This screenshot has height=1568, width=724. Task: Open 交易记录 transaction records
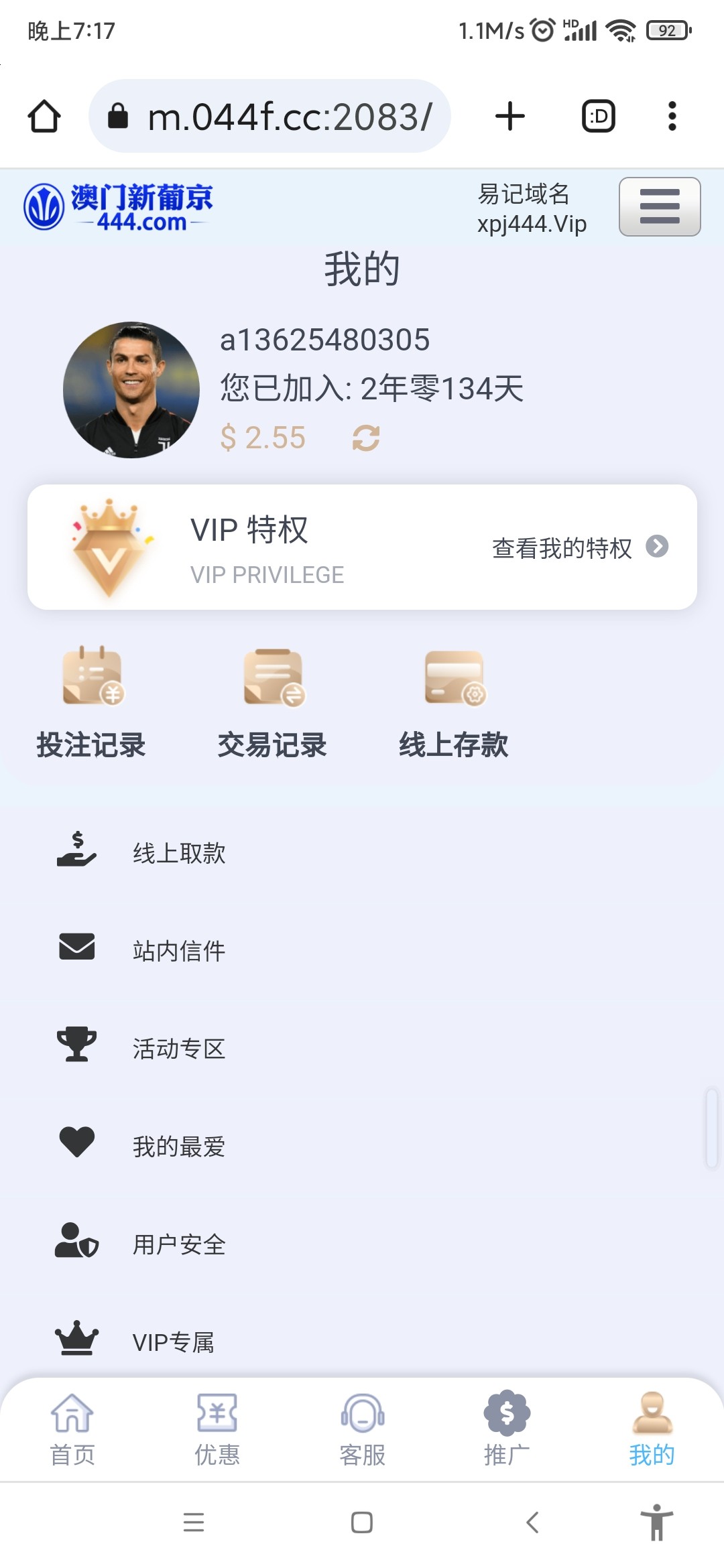pyautogui.click(x=273, y=702)
